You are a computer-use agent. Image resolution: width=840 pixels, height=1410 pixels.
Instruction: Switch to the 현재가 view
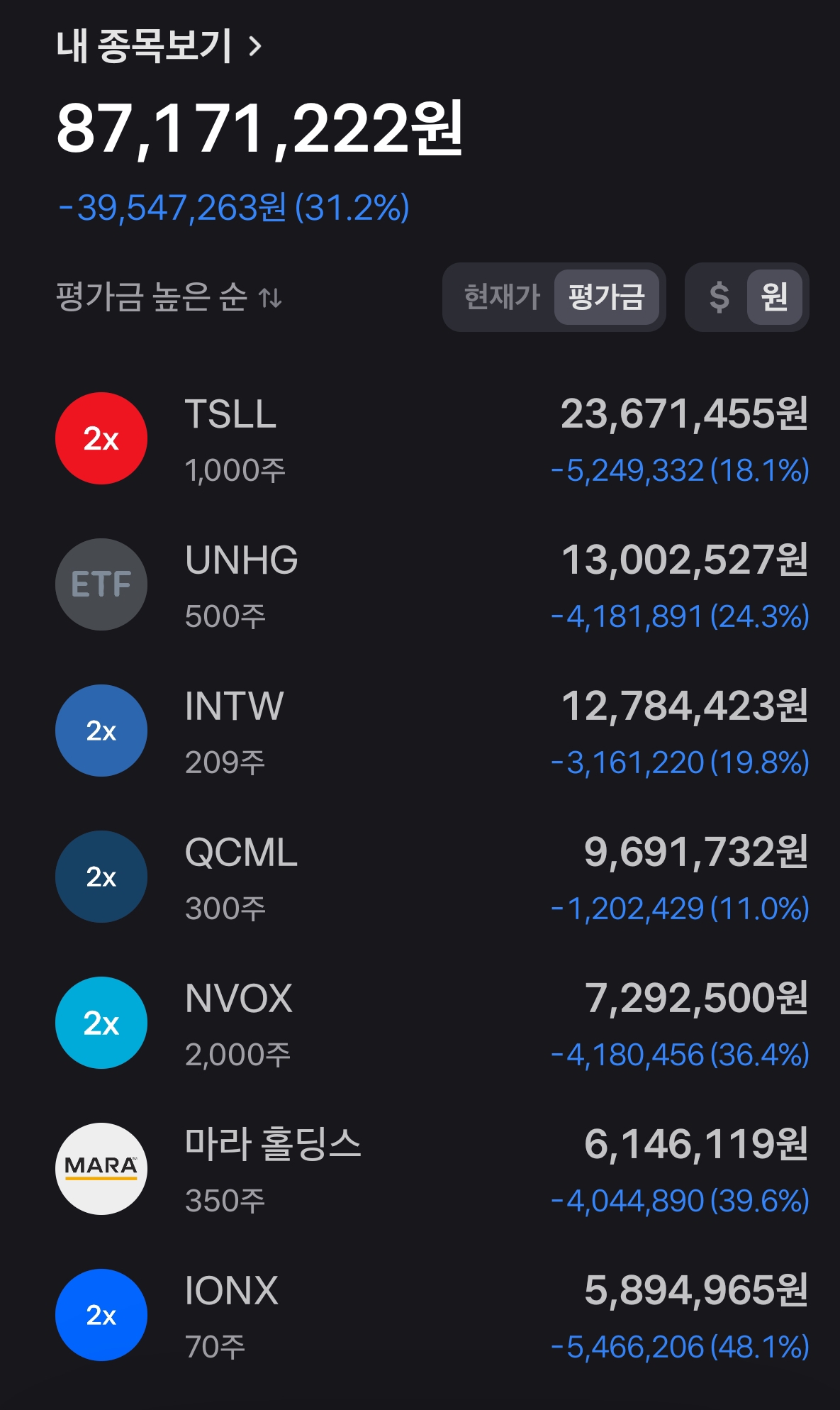[502, 297]
